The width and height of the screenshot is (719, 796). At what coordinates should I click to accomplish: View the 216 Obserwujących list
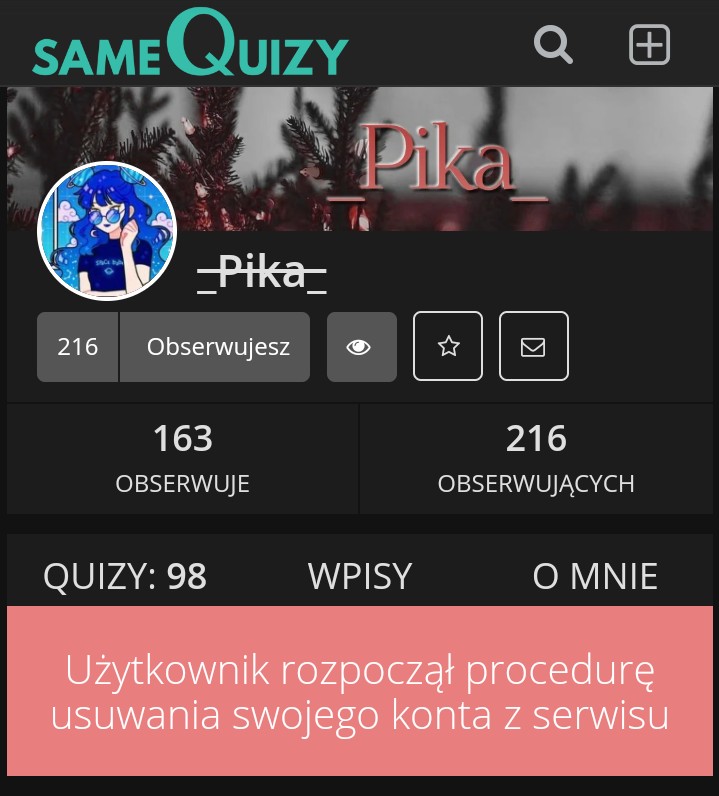click(x=536, y=459)
